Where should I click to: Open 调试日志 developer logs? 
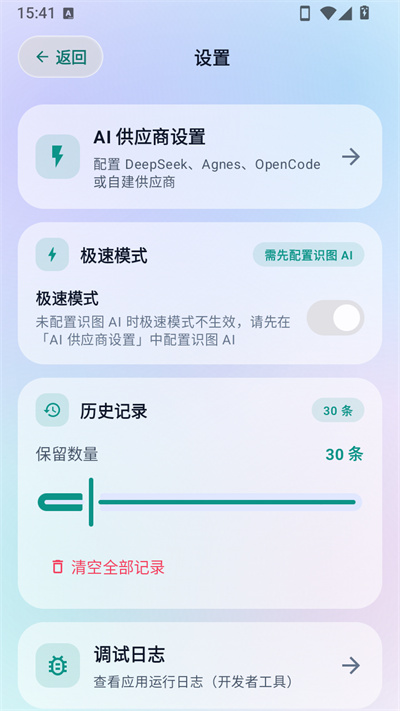click(x=200, y=665)
